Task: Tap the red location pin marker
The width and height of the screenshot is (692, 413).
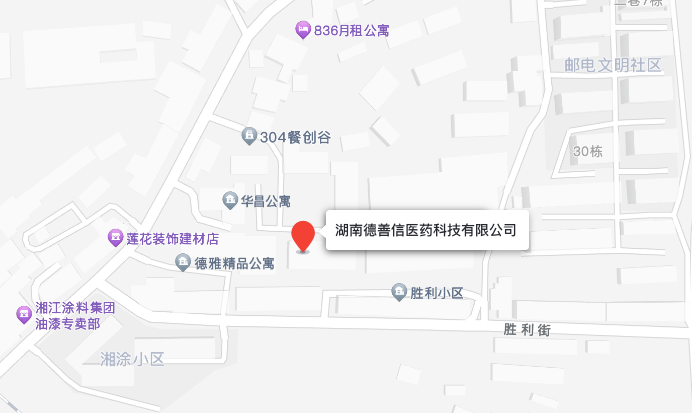Action: pos(304,235)
